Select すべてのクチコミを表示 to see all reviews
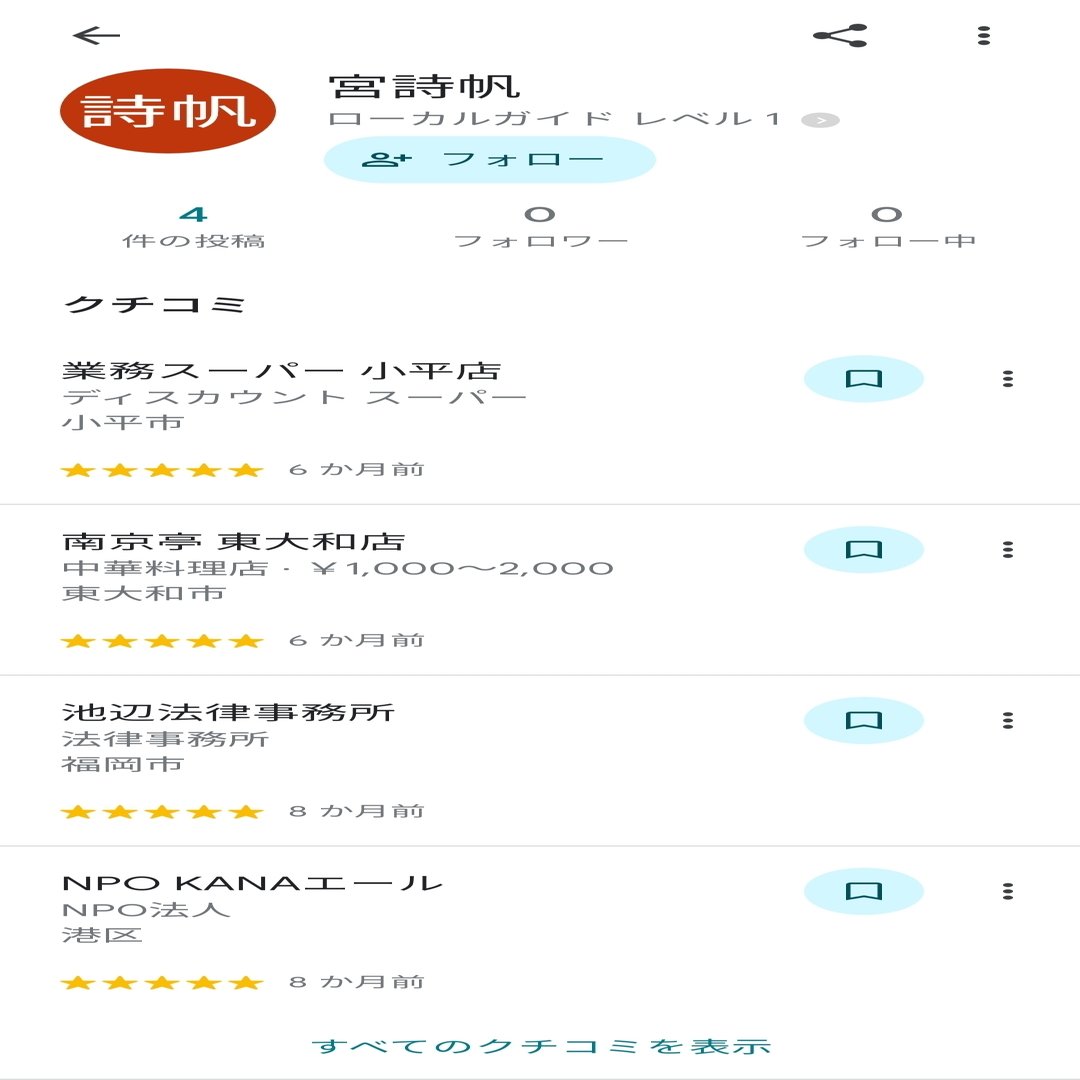The height and width of the screenshot is (1080, 1080). [541, 1047]
